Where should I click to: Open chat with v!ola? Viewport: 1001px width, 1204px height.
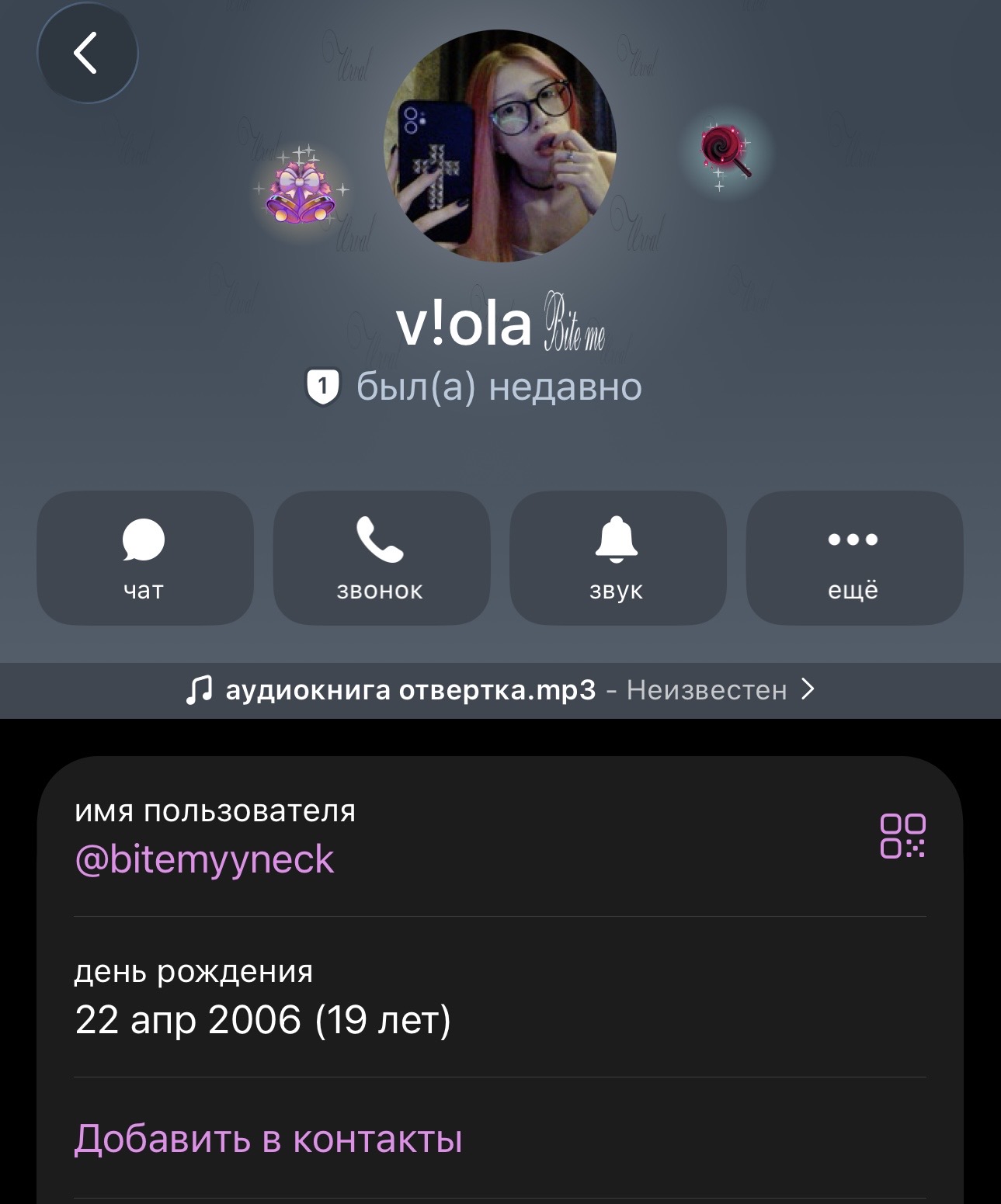click(145, 557)
